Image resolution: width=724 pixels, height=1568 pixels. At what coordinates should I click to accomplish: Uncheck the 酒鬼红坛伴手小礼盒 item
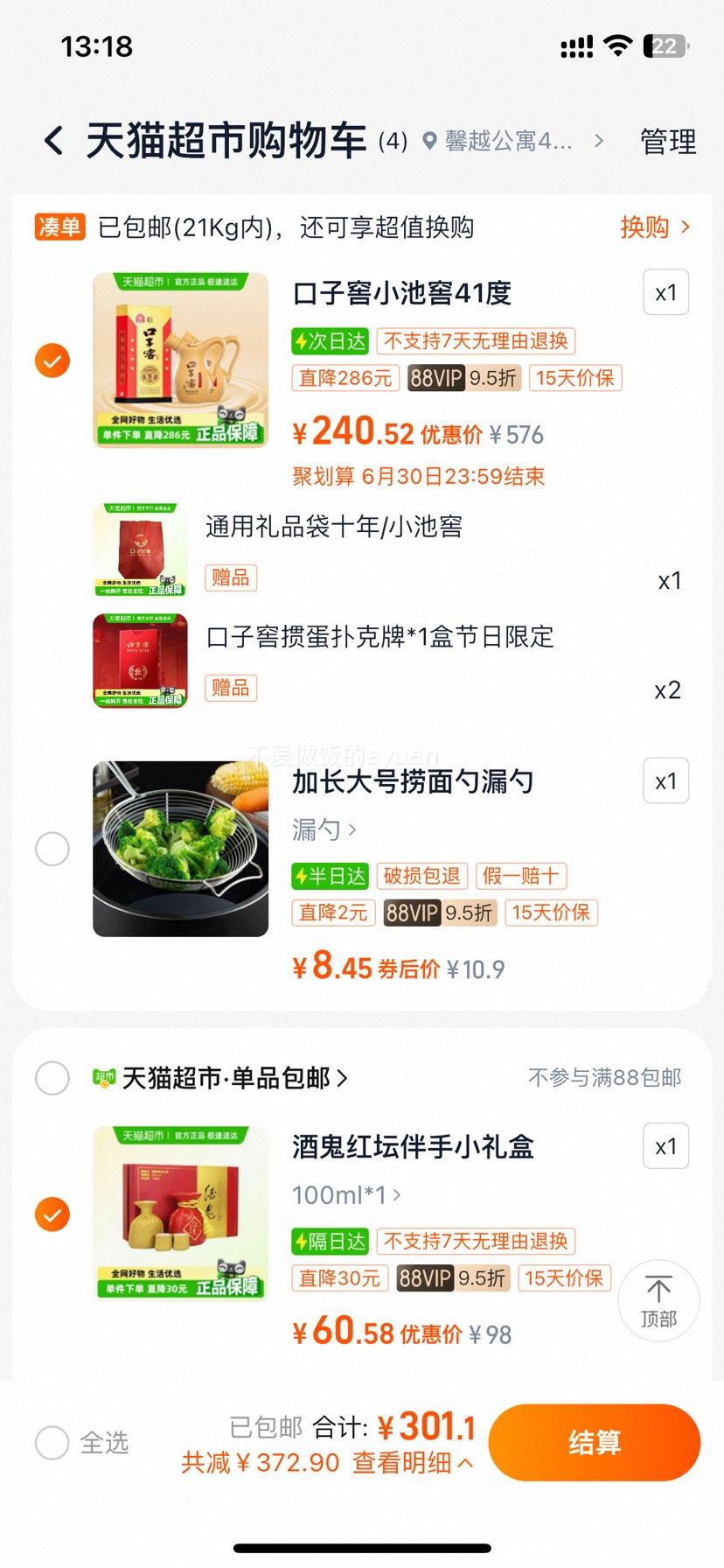52,1214
